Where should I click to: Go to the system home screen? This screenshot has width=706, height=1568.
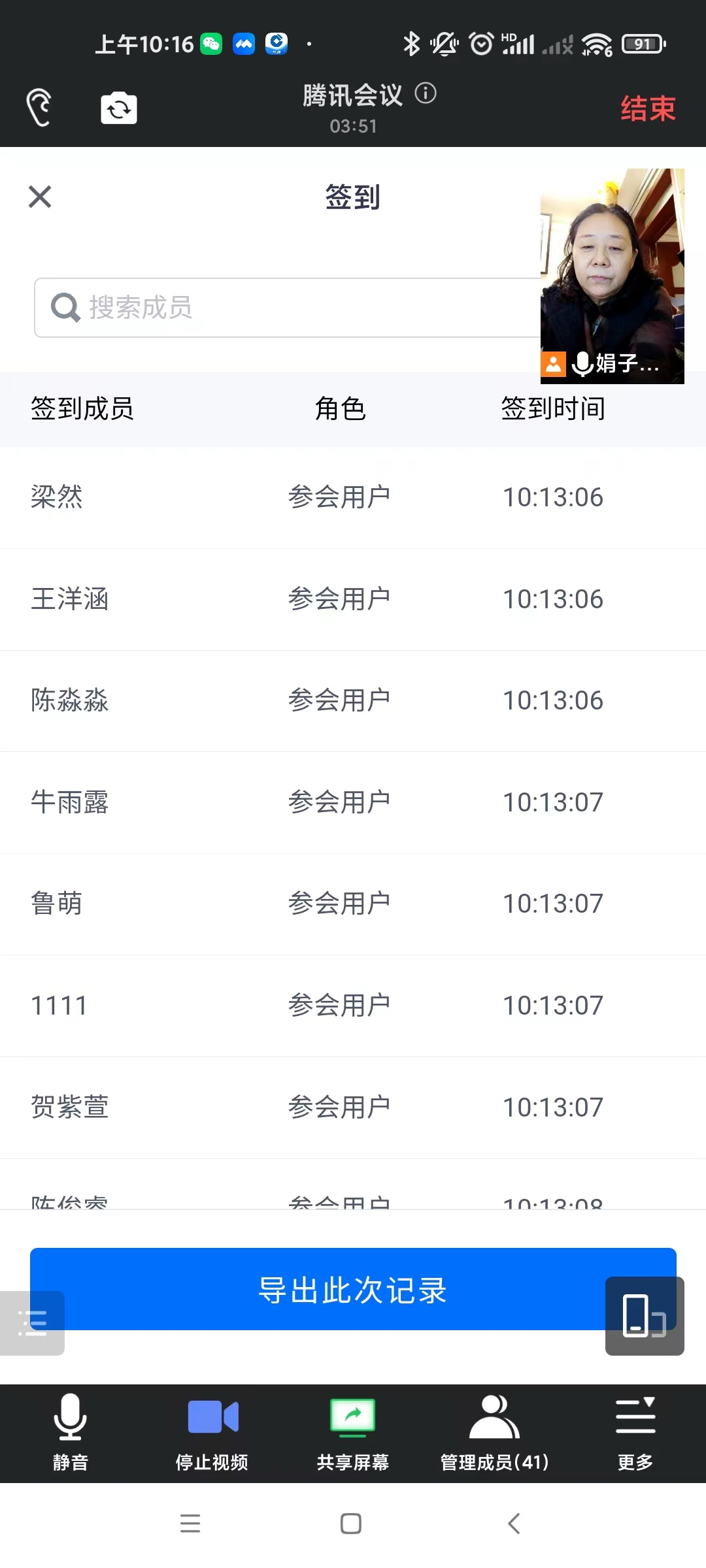[x=351, y=1524]
